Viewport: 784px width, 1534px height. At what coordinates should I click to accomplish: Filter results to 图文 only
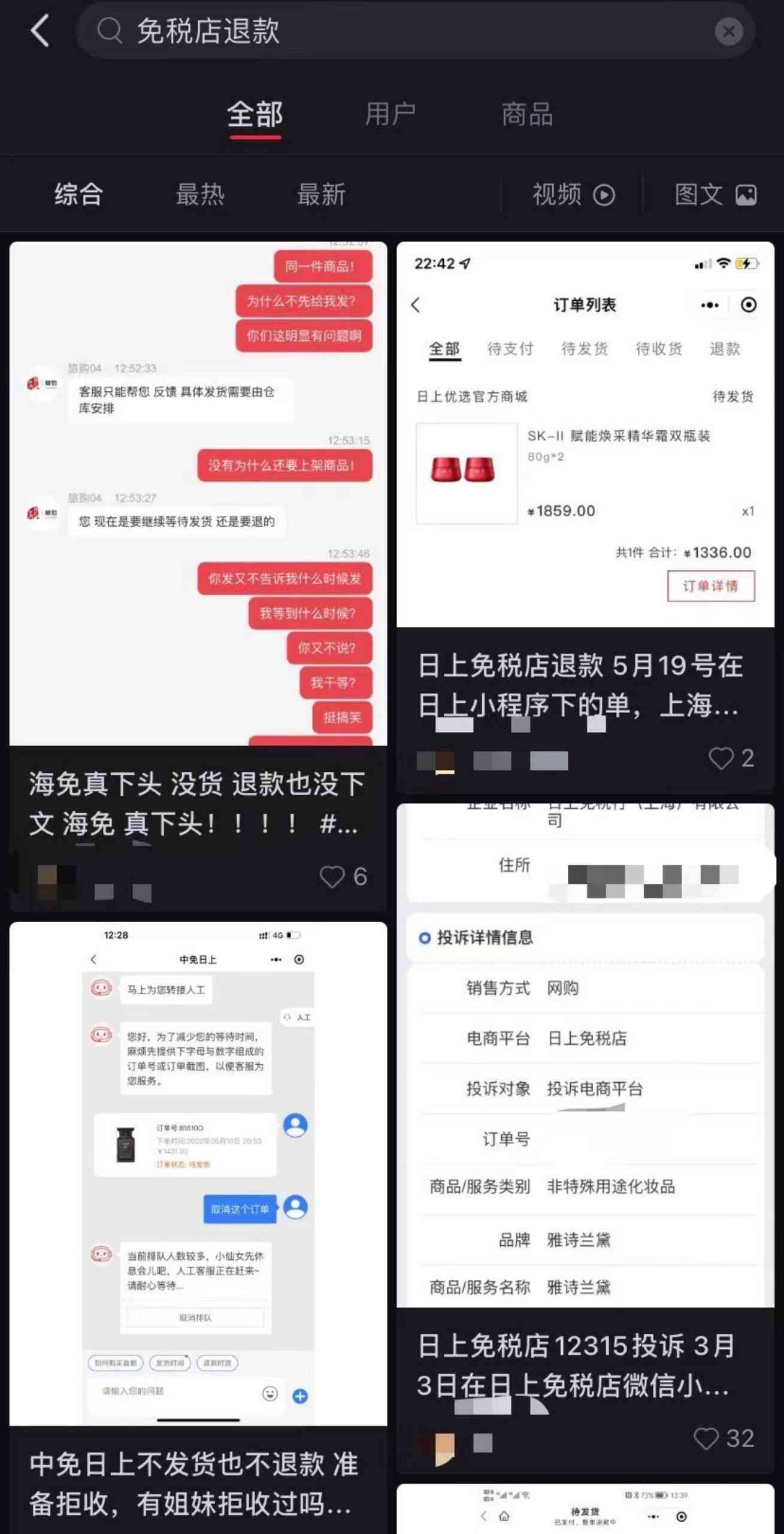click(x=715, y=195)
